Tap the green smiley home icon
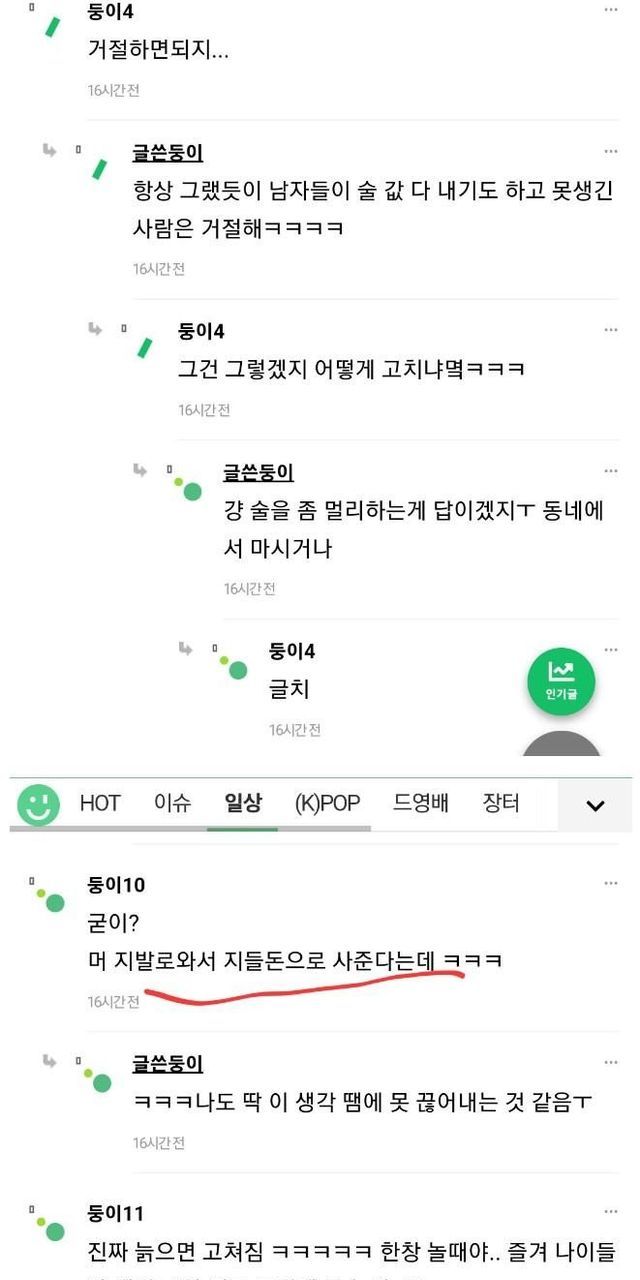 [x=38, y=804]
